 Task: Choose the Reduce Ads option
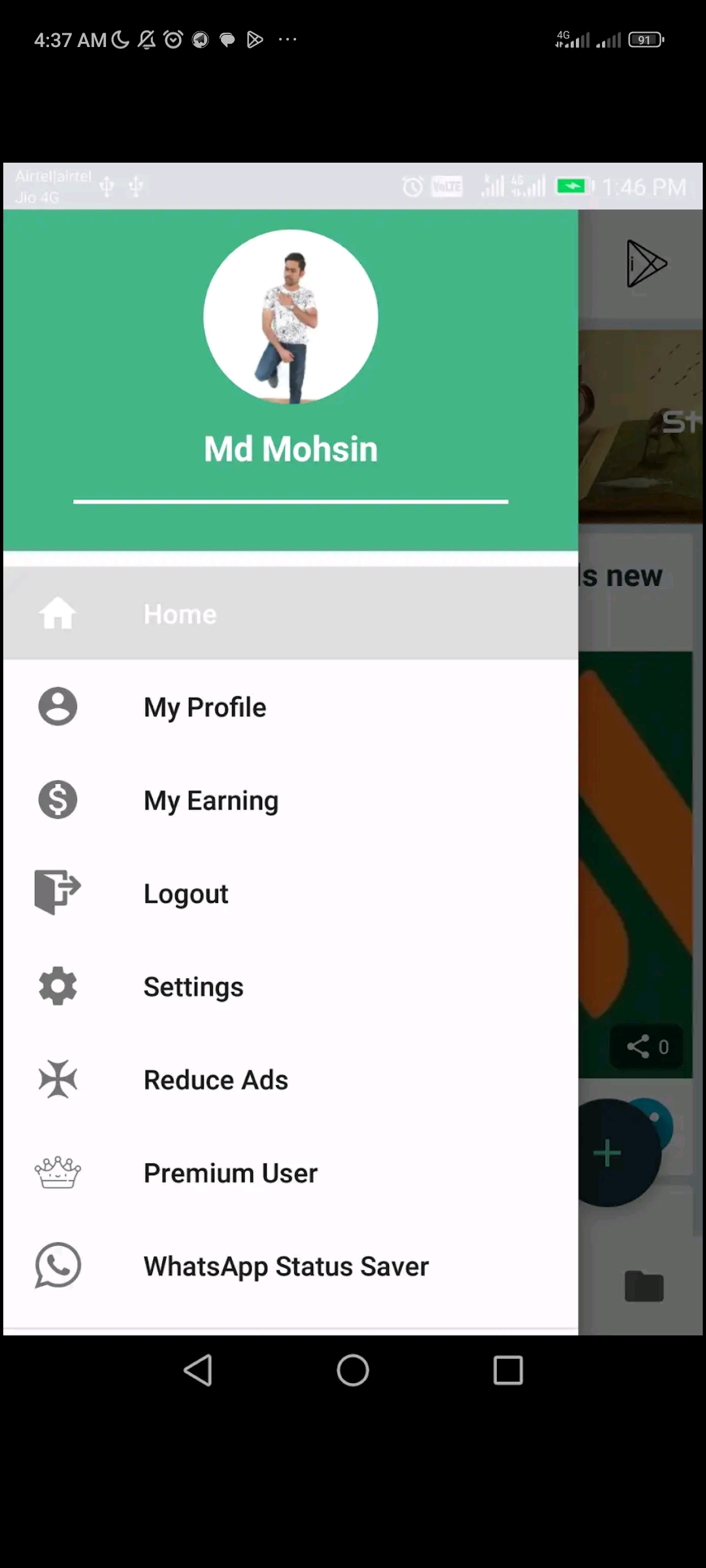point(290,1080)
